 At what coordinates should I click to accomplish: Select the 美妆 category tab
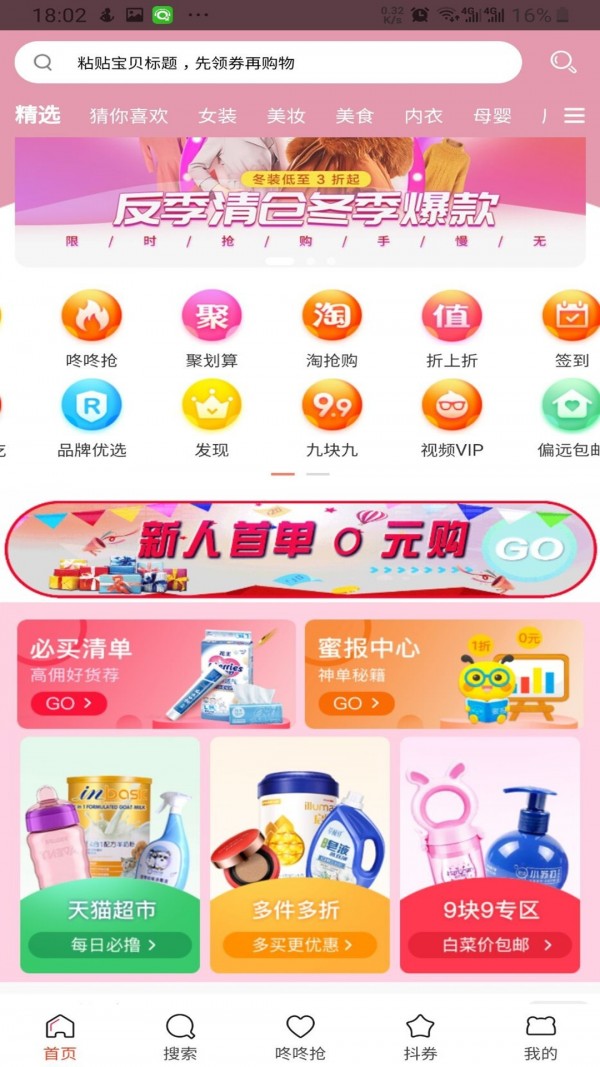click(x=286, y=116)
